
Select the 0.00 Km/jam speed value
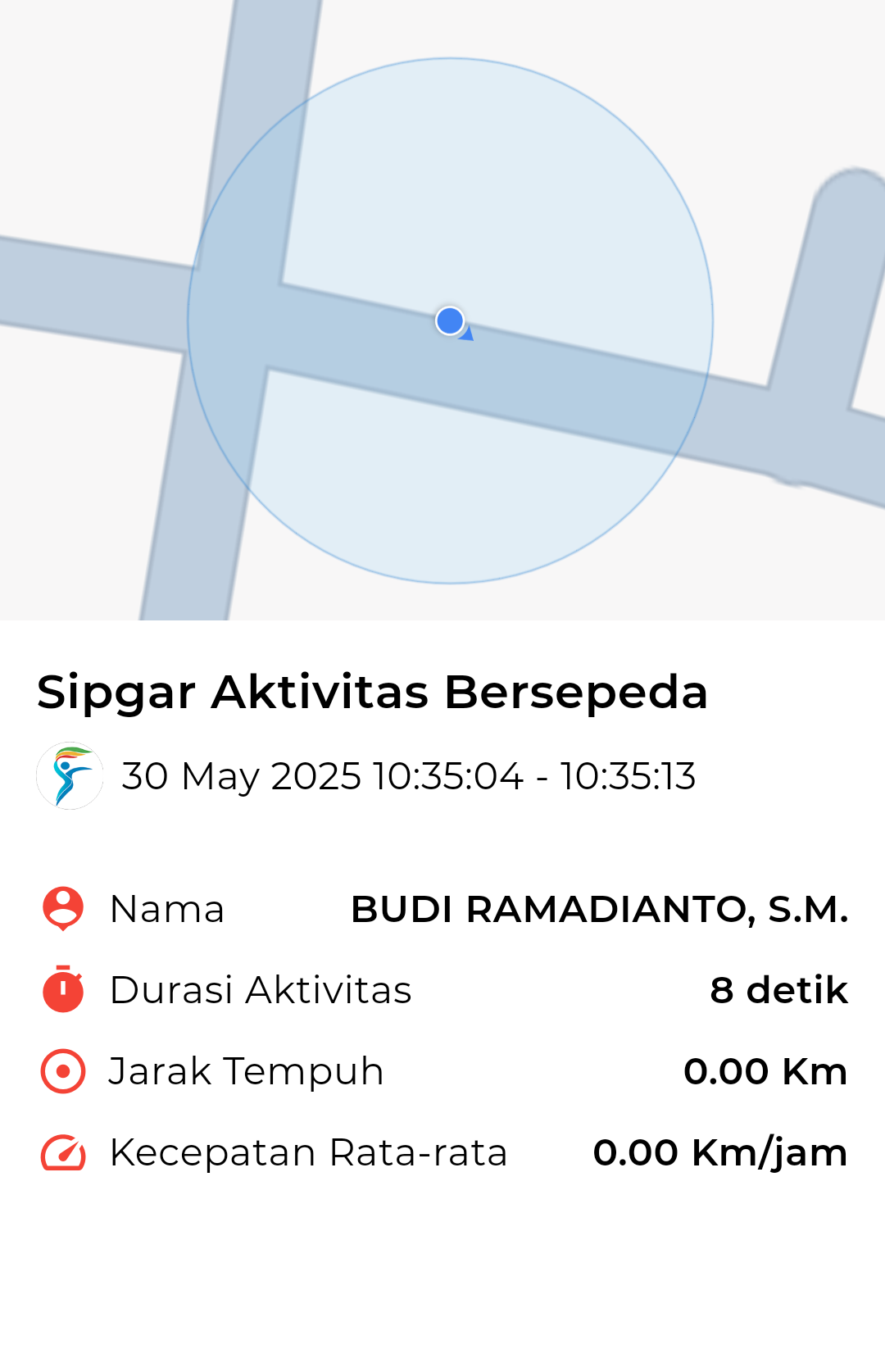tap(721, 1151)
